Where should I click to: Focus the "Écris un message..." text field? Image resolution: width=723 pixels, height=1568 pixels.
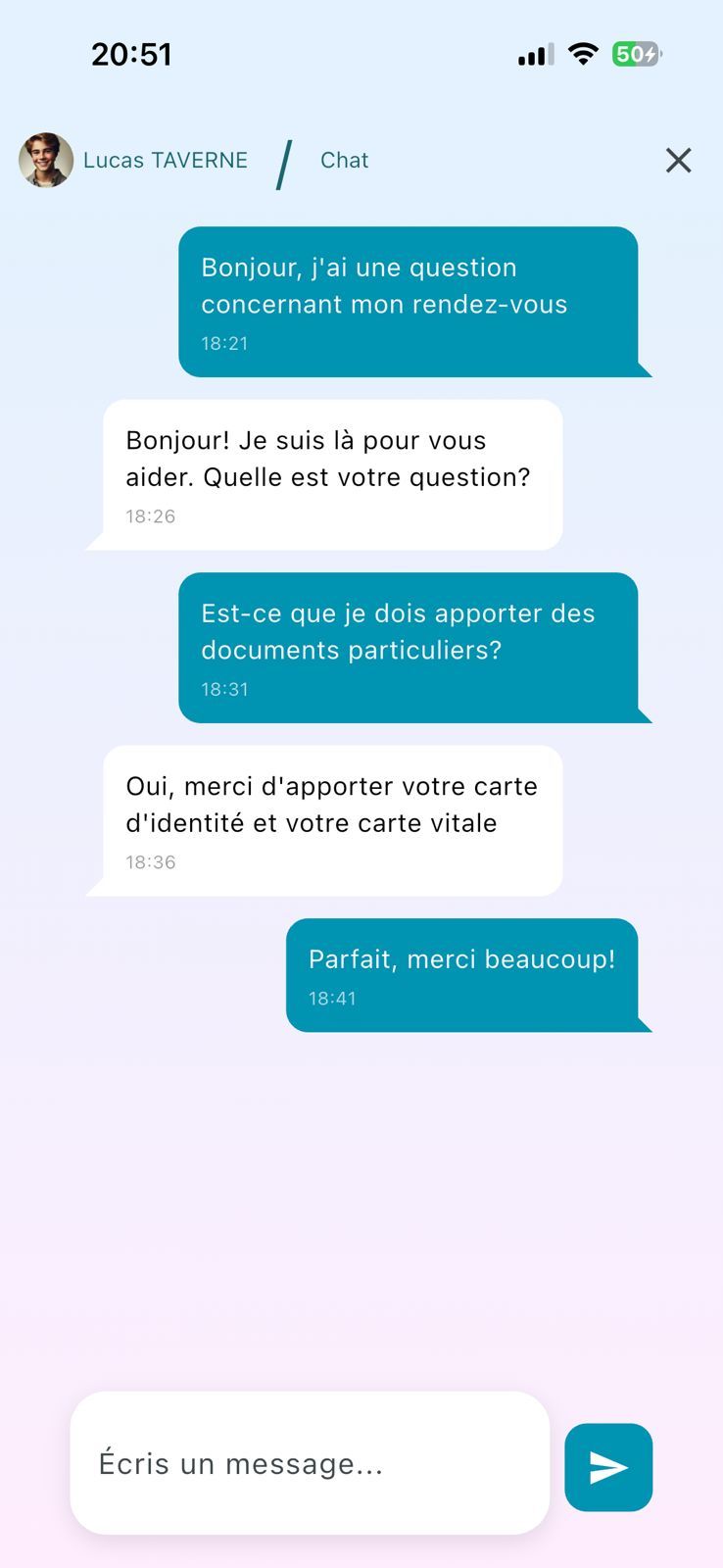point(309,1463)
